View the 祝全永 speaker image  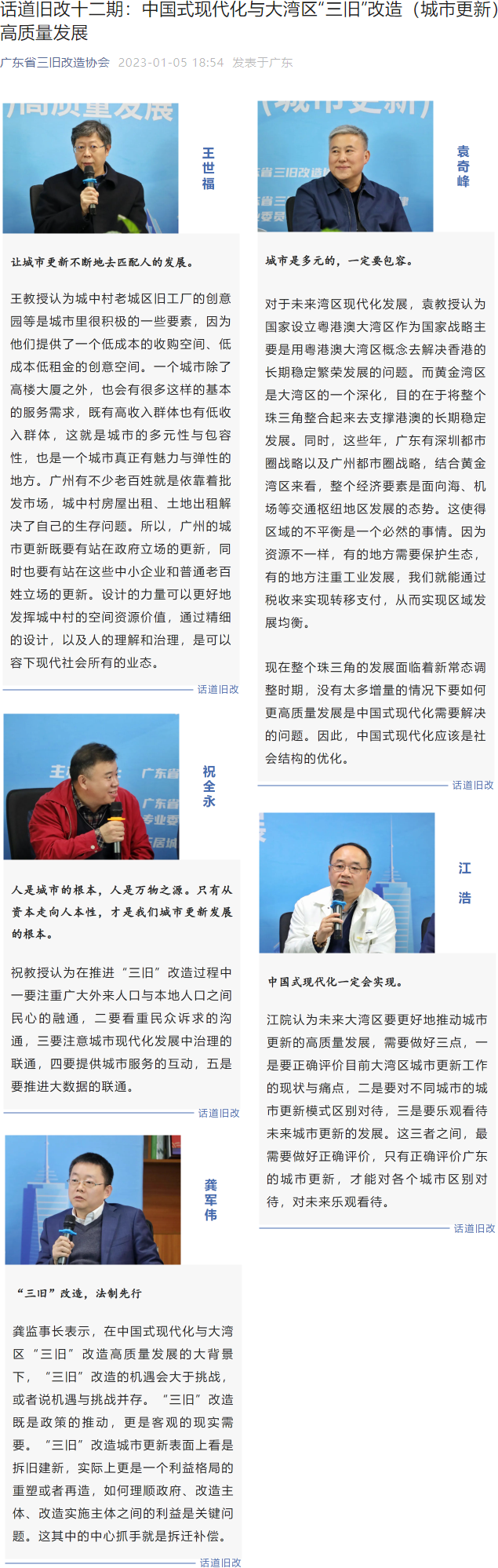pyautogui.click(x=92, y=786)
